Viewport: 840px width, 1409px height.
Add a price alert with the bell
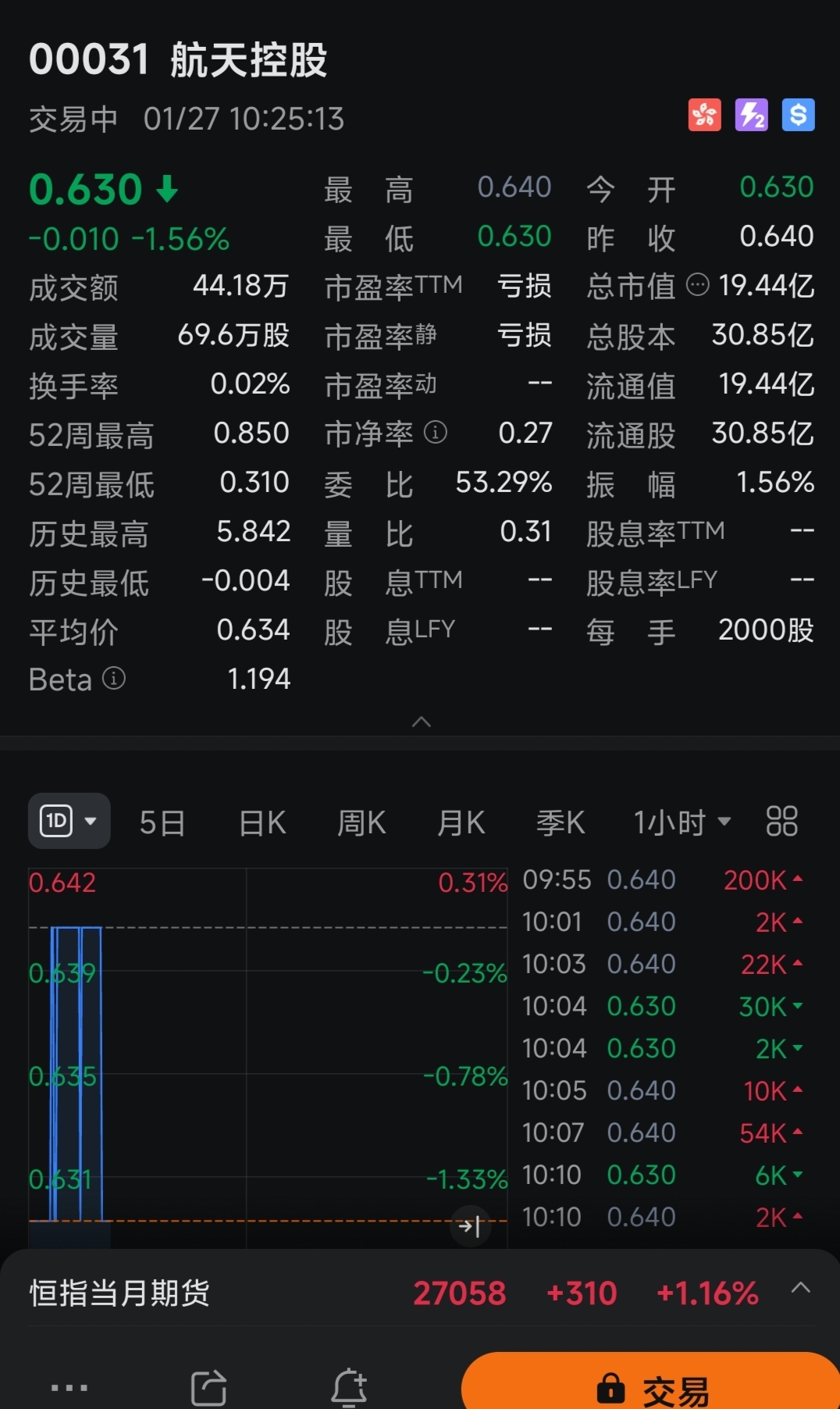[349, 1388]
